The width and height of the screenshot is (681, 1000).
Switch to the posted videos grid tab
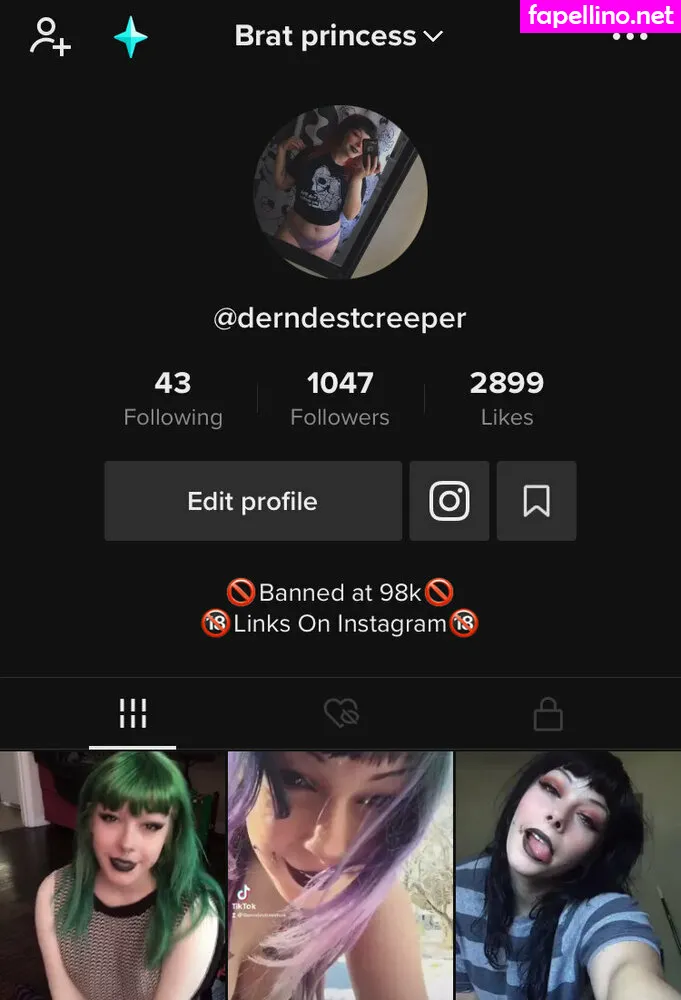click(x=133, y=714)
